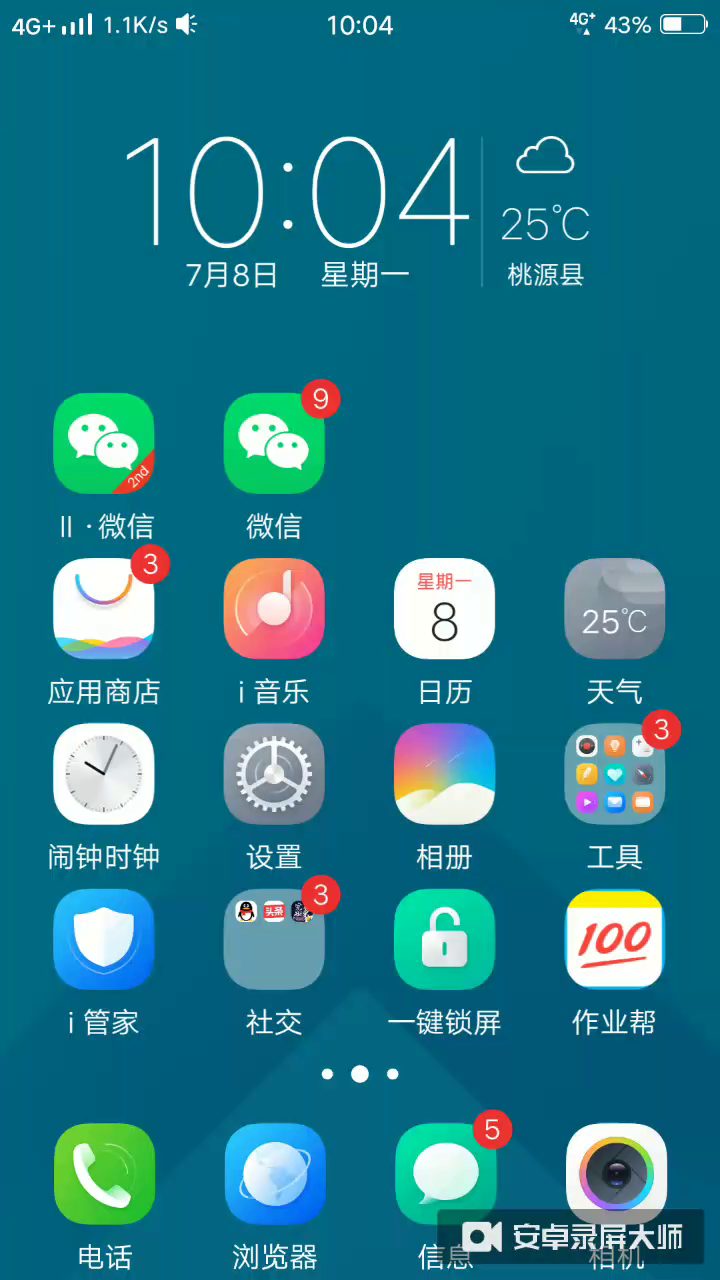Viewport: 720px width, 1280px height.
Task: Open the 电话 phone dialer
Action: click(104, 1174)
